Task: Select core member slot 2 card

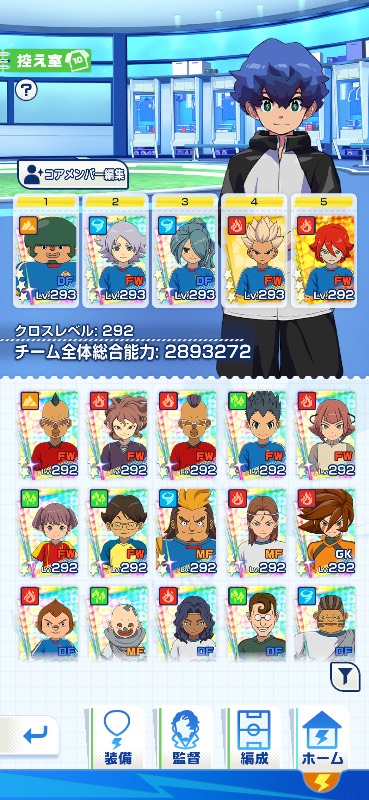Action: tap(115, 251)
